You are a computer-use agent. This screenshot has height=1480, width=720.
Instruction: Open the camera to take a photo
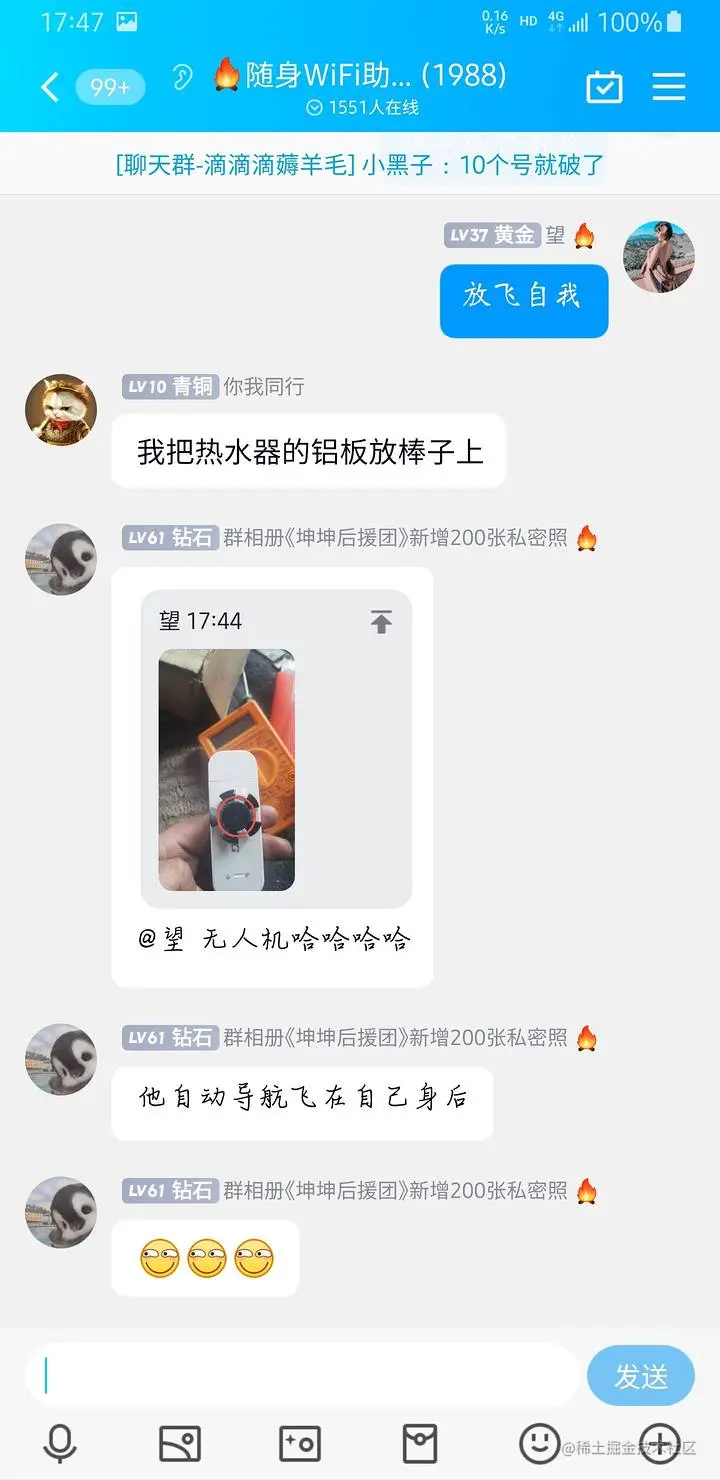tap(300, 1443)
